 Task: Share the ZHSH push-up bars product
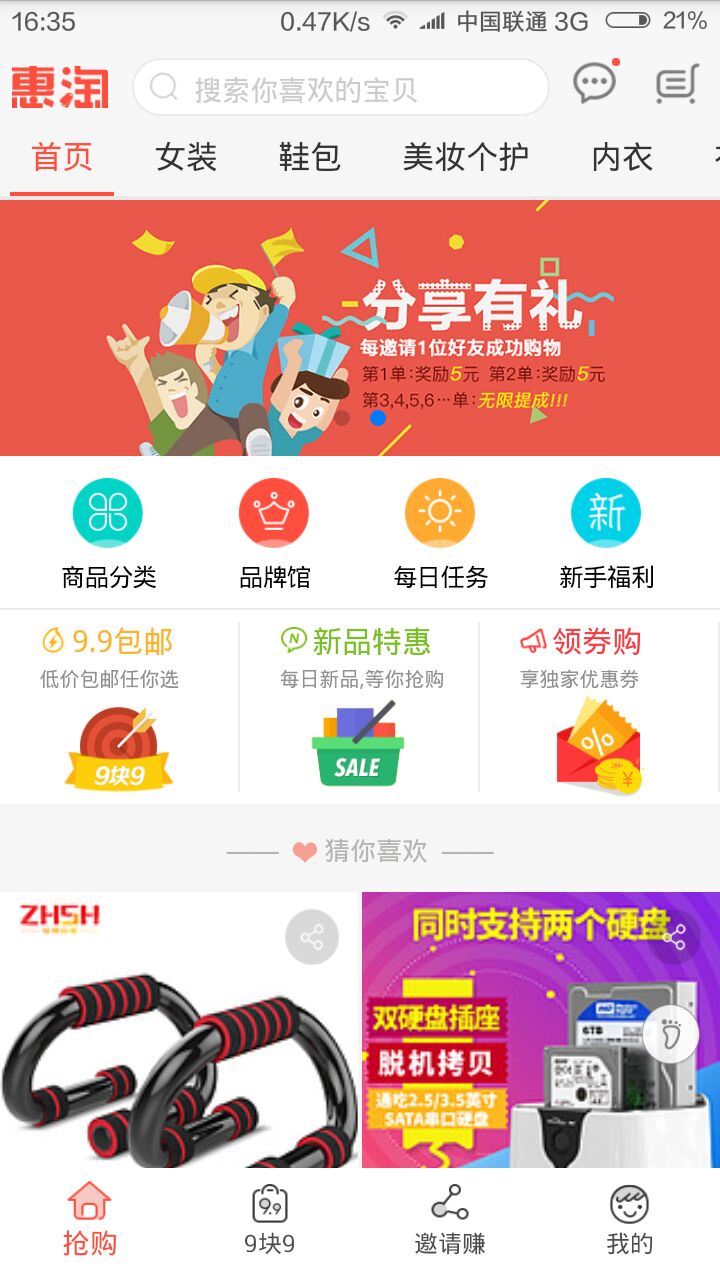312,938
